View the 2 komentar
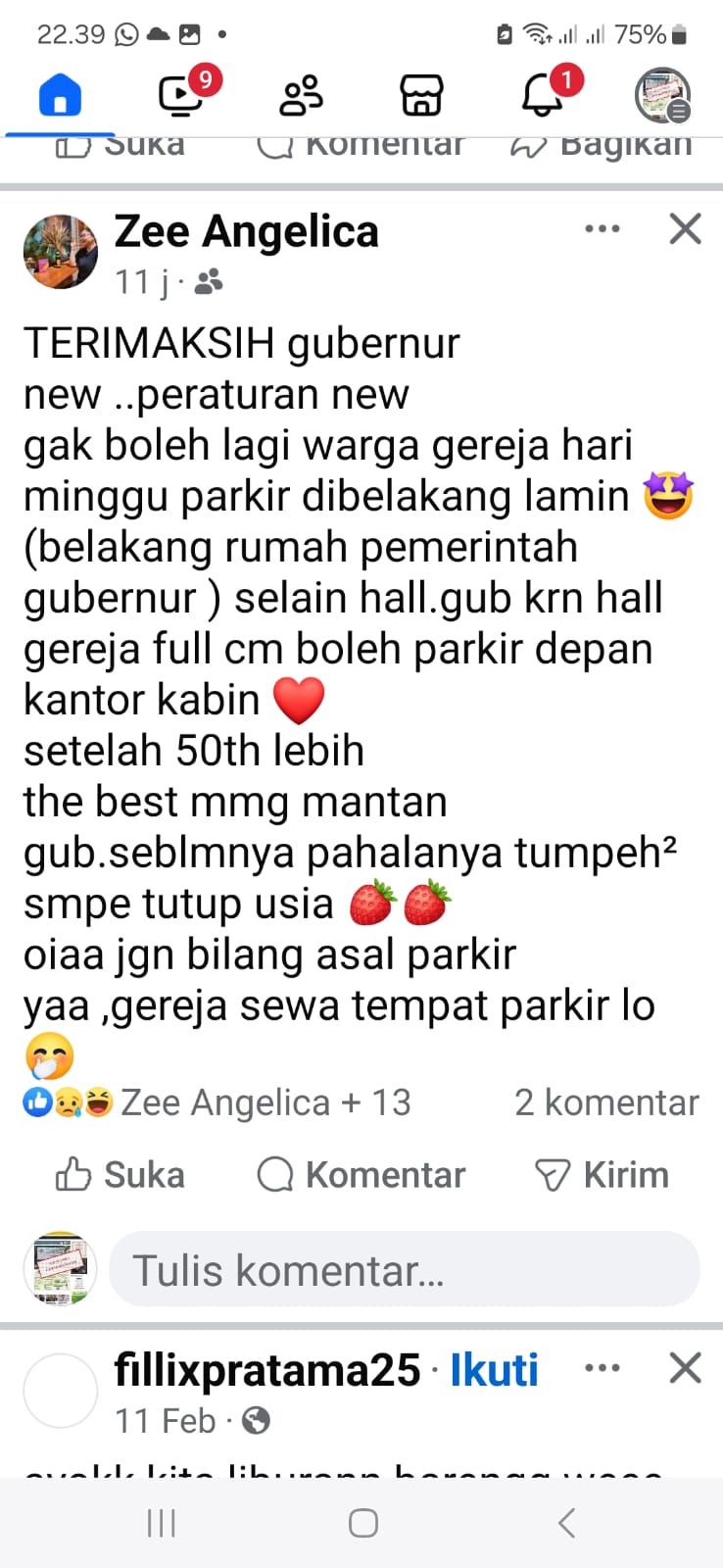The width and height of the screenshot is (723, 1568). click(x=606, y=1102)
